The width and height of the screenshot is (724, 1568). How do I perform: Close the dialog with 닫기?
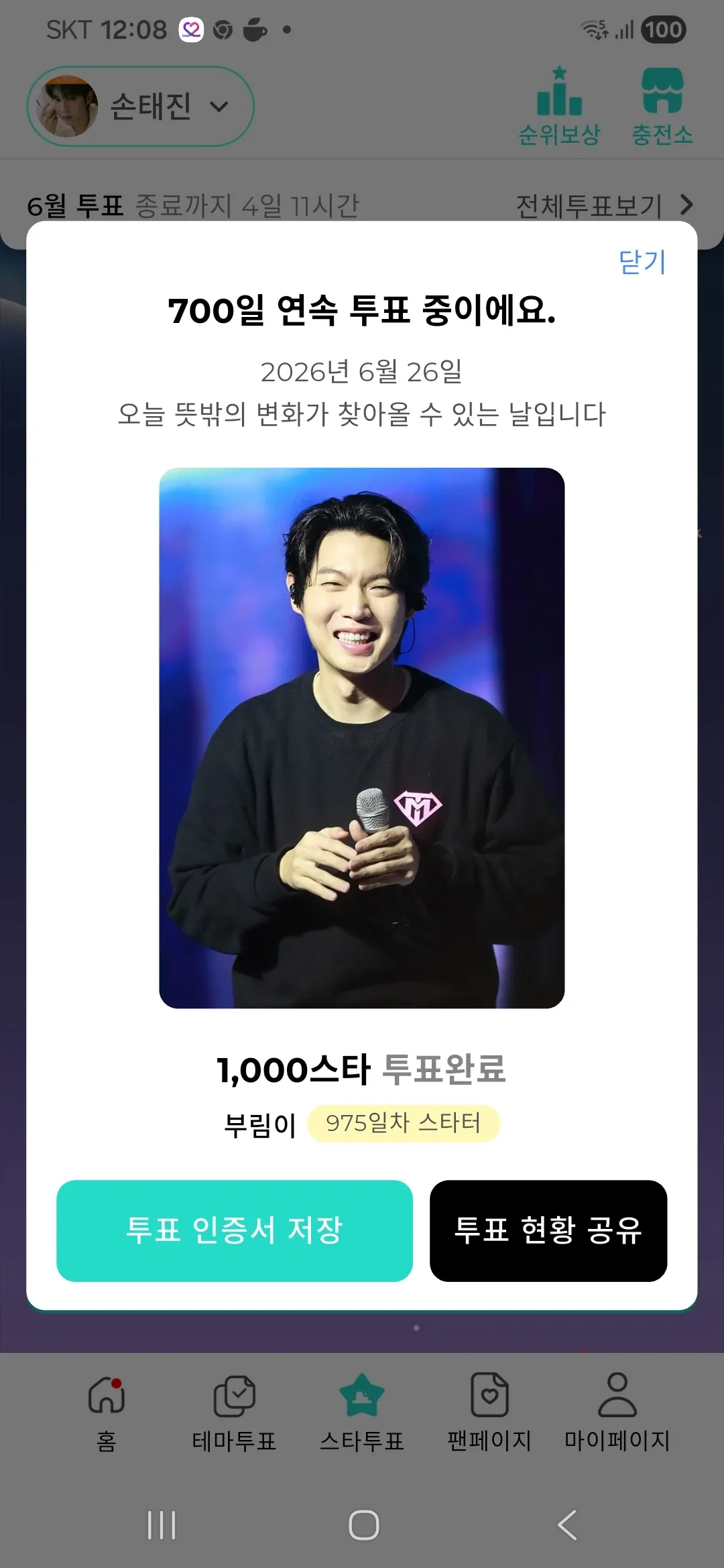coord(642,261)
